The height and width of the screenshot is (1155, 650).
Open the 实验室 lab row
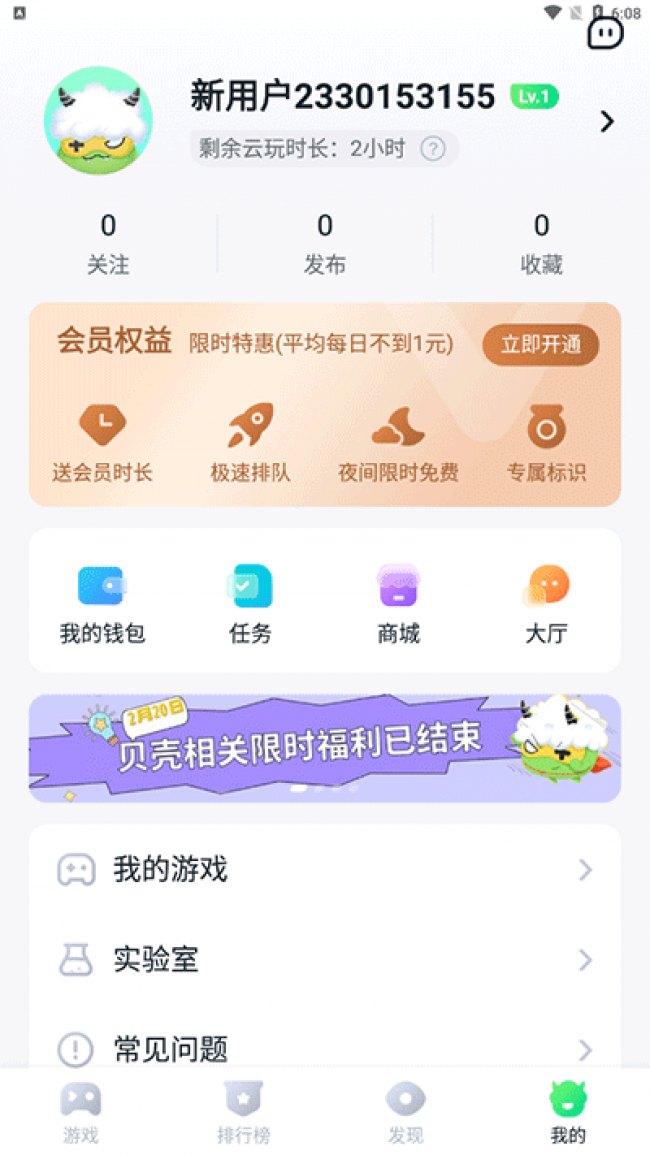pyautogui.click(x=325, y=960)
